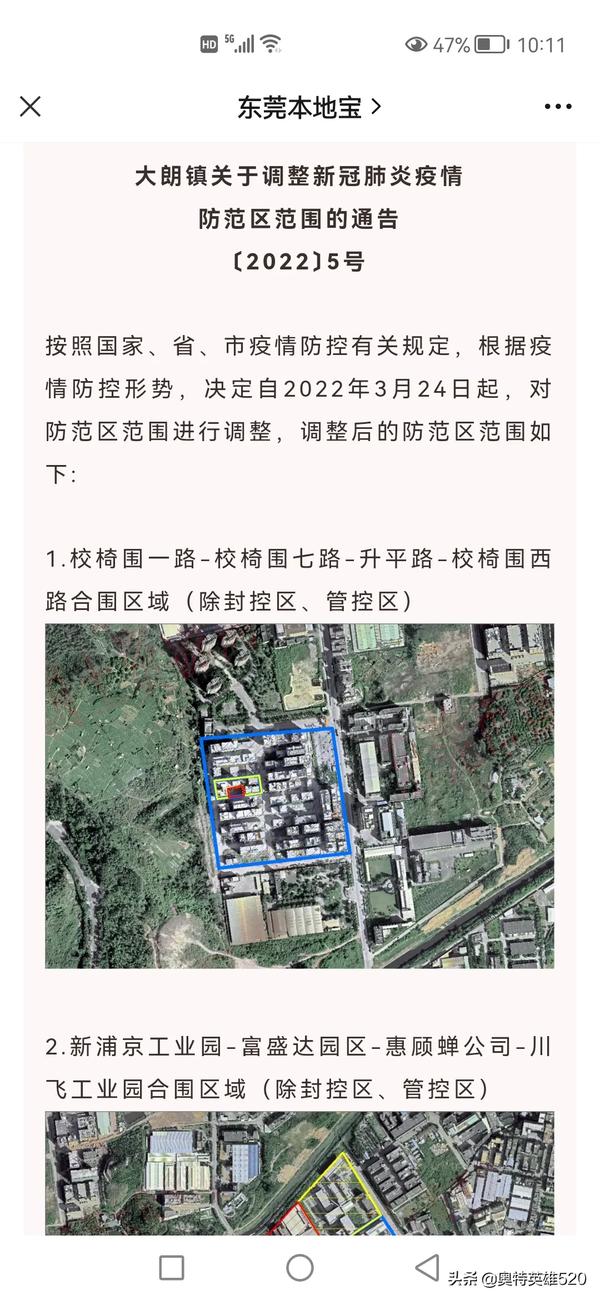Go to the home screen
The width and height of the screenshot is (600, 1300).
(300, 1267)
